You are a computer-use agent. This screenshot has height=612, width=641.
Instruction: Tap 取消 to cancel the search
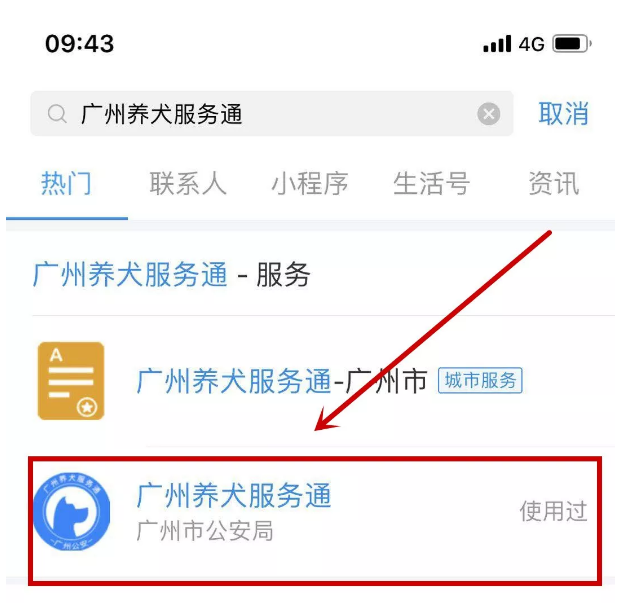(563, 114)
